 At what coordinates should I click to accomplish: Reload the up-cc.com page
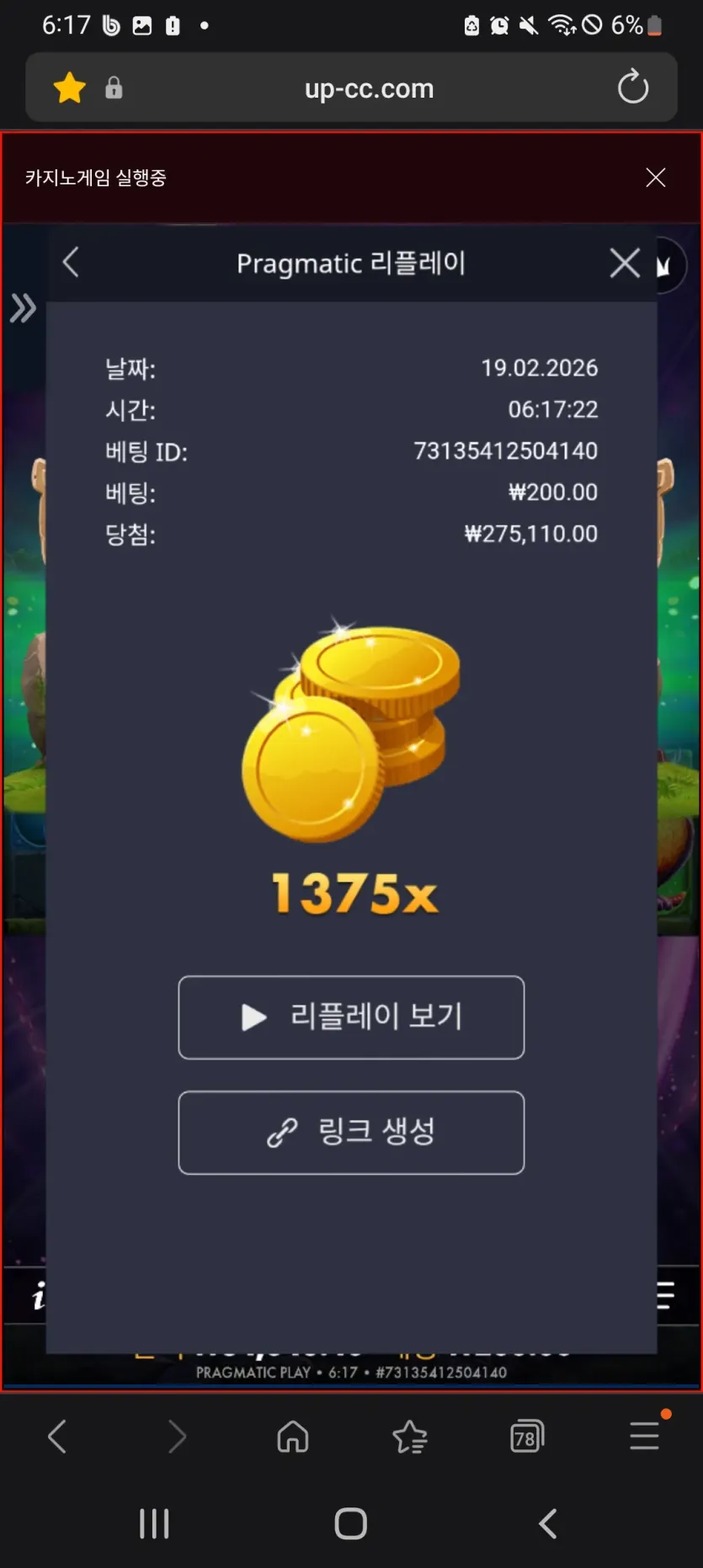click(633, 87)
